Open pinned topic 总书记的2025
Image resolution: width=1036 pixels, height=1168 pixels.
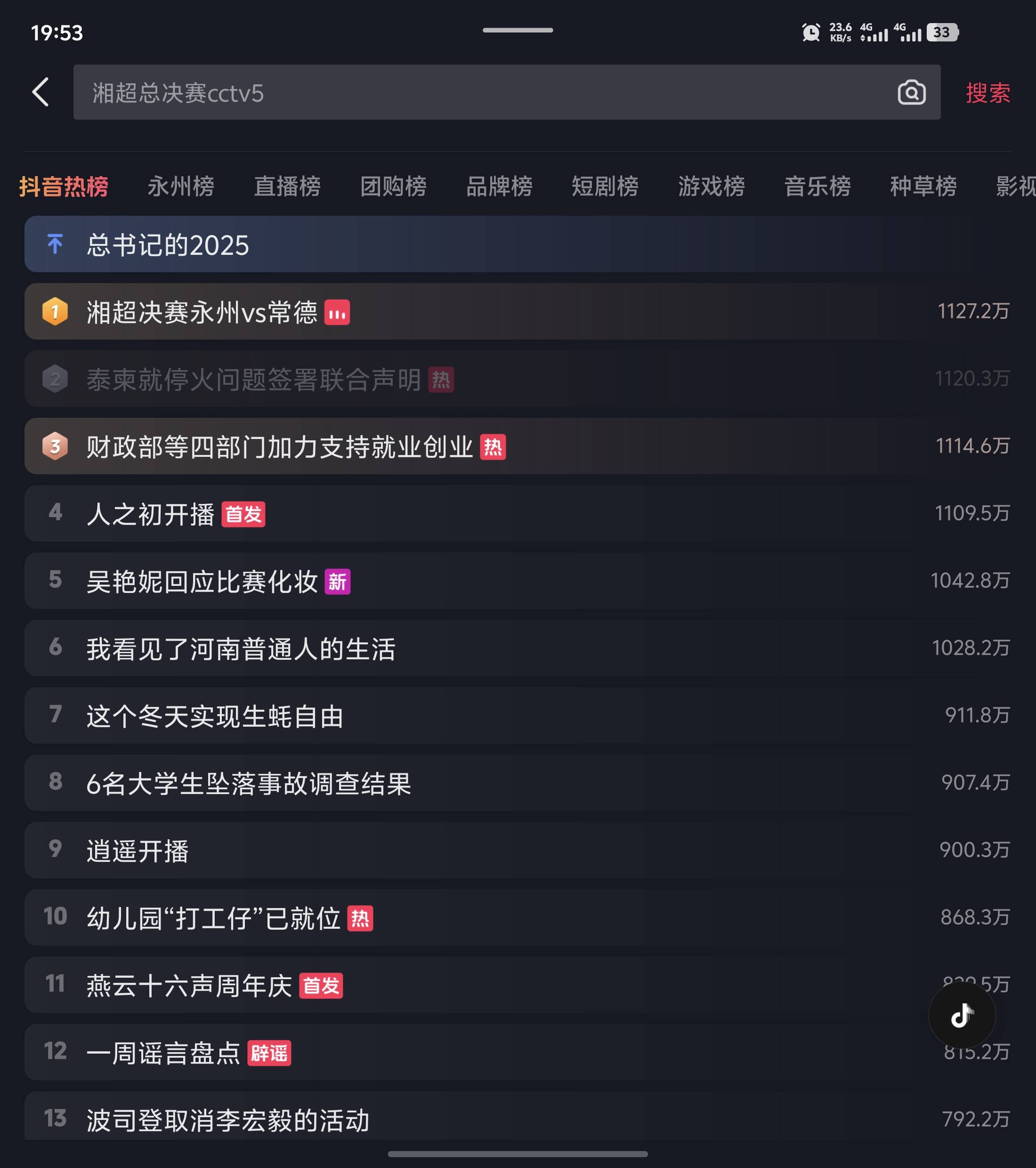(168, 244)
